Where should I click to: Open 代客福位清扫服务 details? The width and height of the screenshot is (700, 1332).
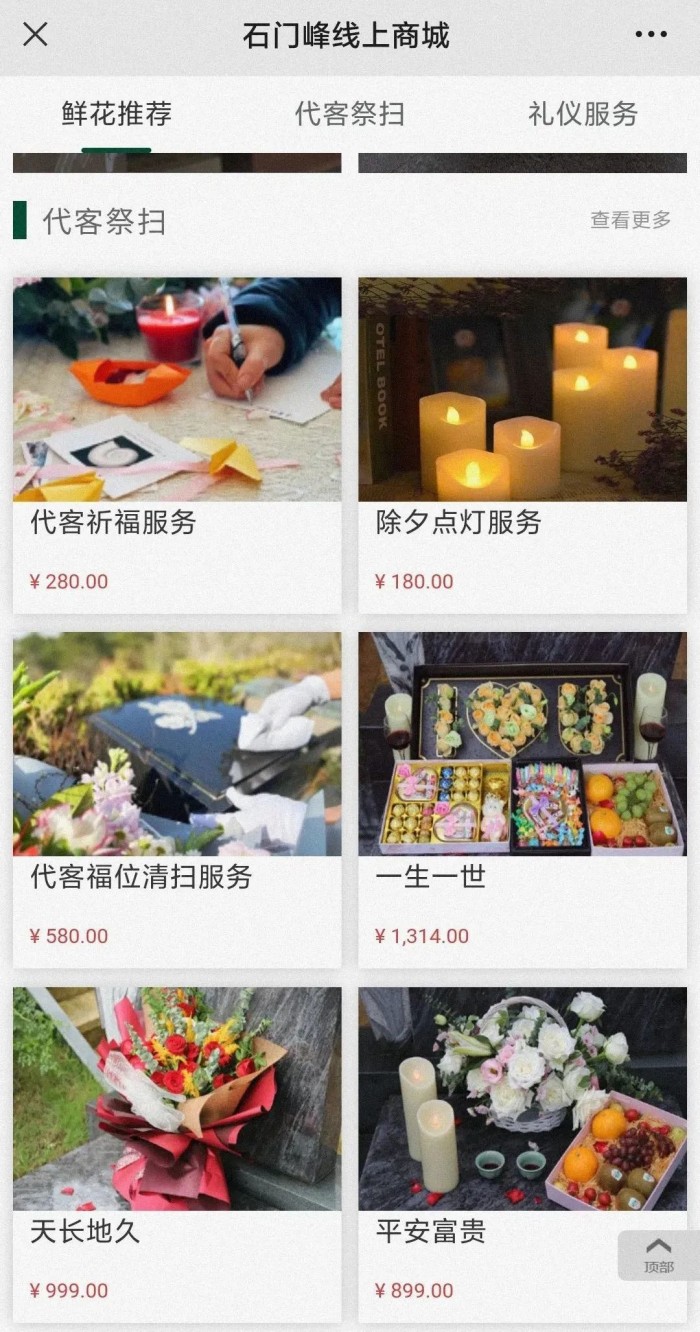pyautogui.click(x=177, y=798)
